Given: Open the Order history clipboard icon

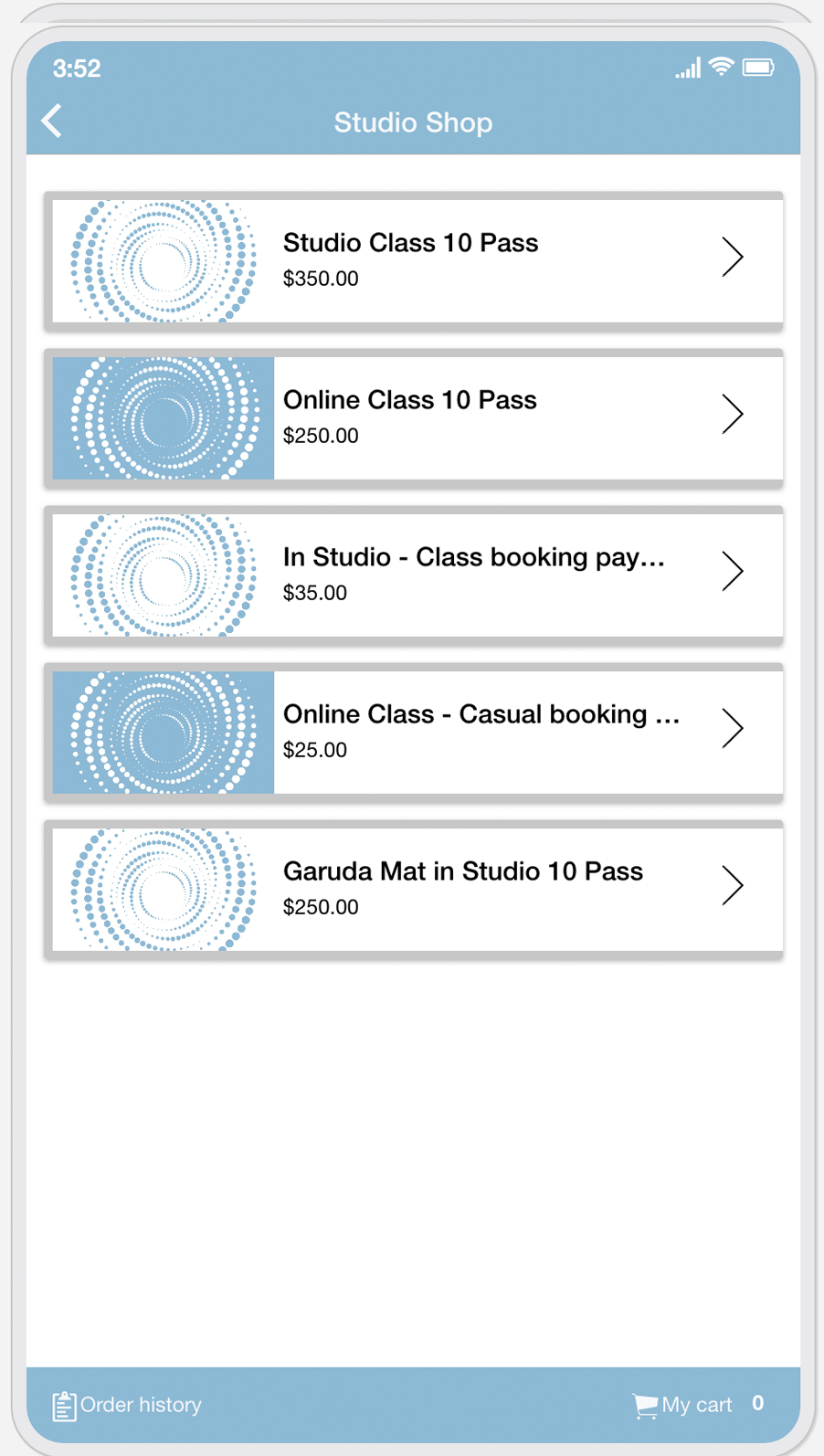Looking at the screenshot, I should pyautogui.click(x=62, y=1405).
